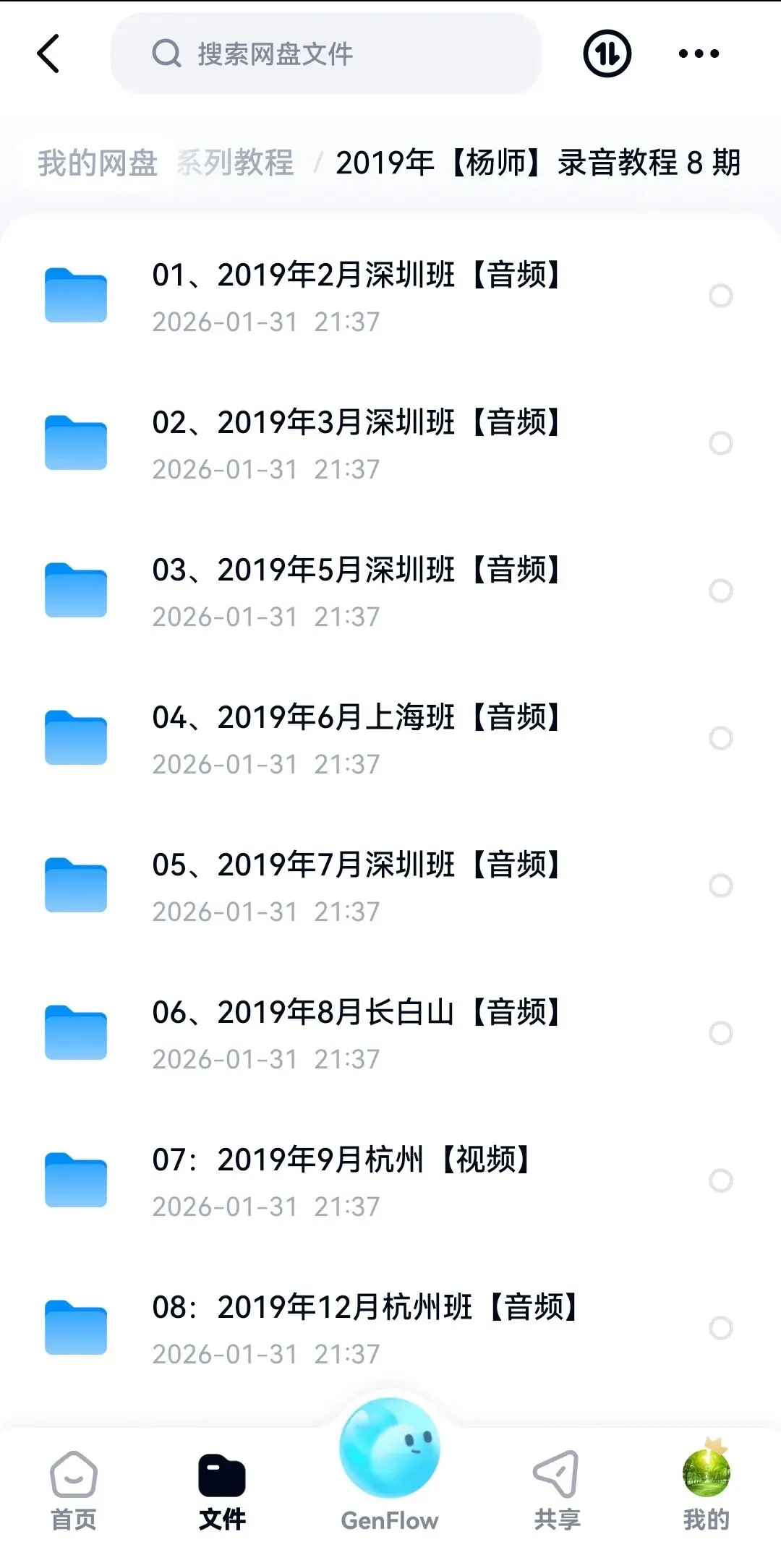The image size is (781, 1568).
Task: Open folder 01、2019年2月深圳班【音频】
Action: (354, 295)
